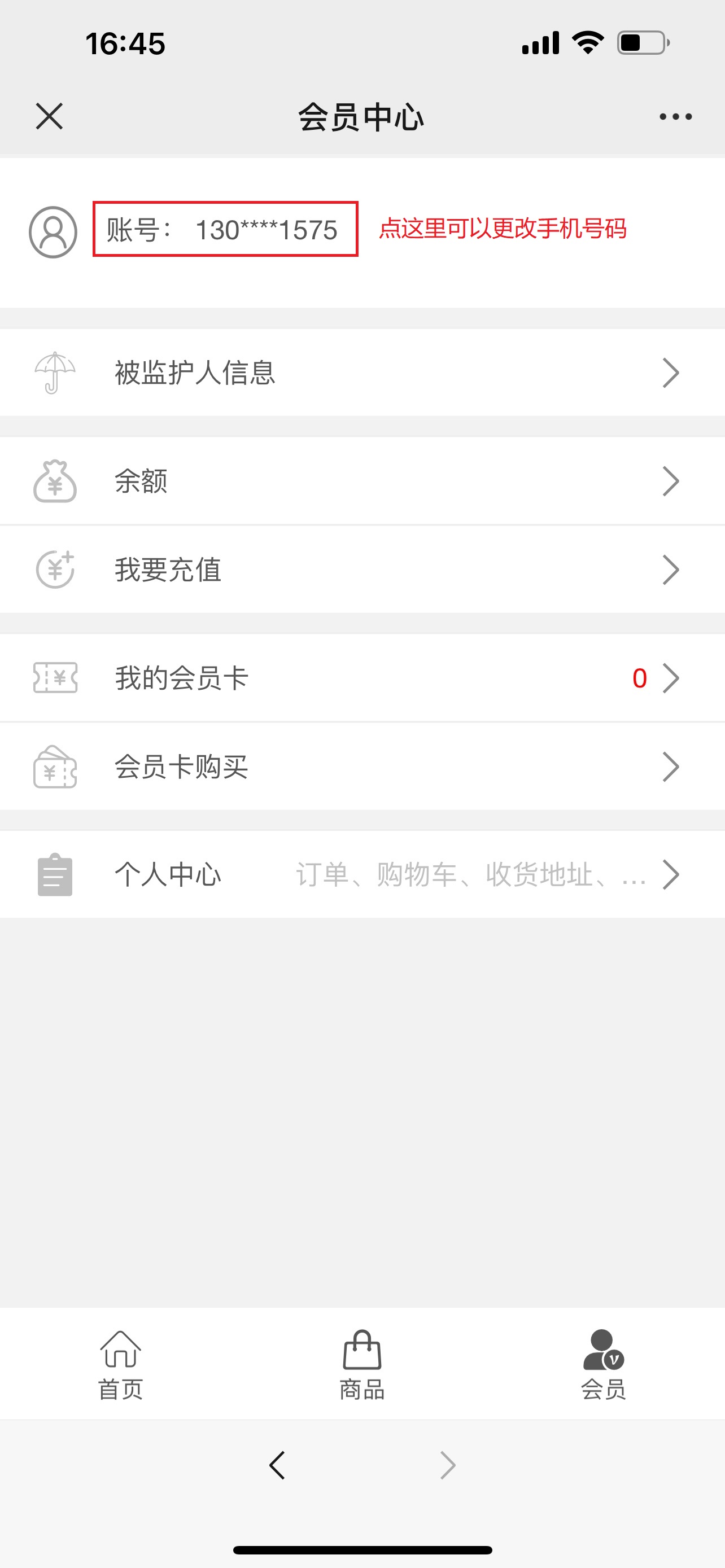Open the three-dot more options menu
Viewport: 725px width, 1568px height.
675,116
